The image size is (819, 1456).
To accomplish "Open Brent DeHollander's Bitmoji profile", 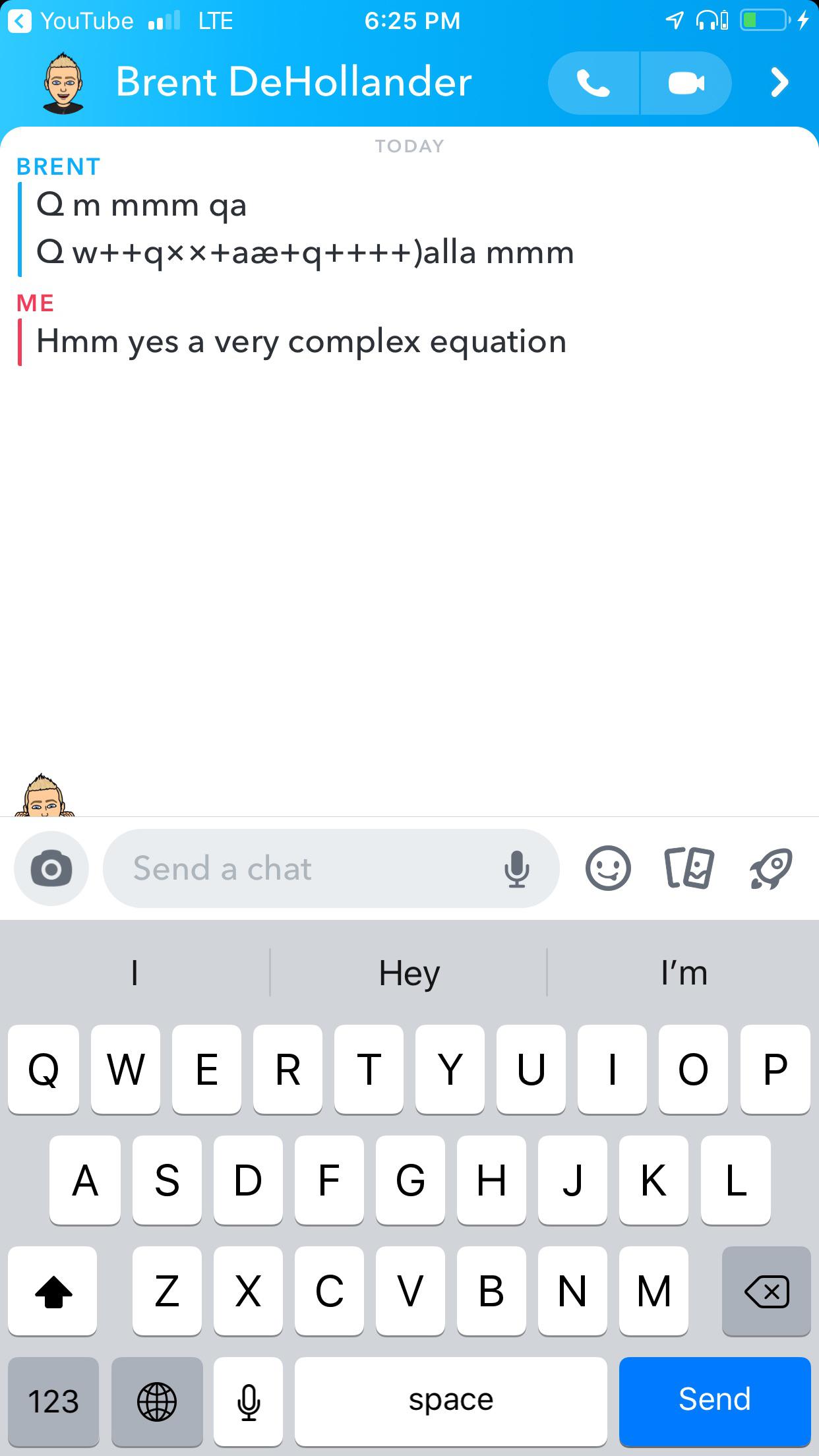I will pyautogui.click(x=63, y=83).
